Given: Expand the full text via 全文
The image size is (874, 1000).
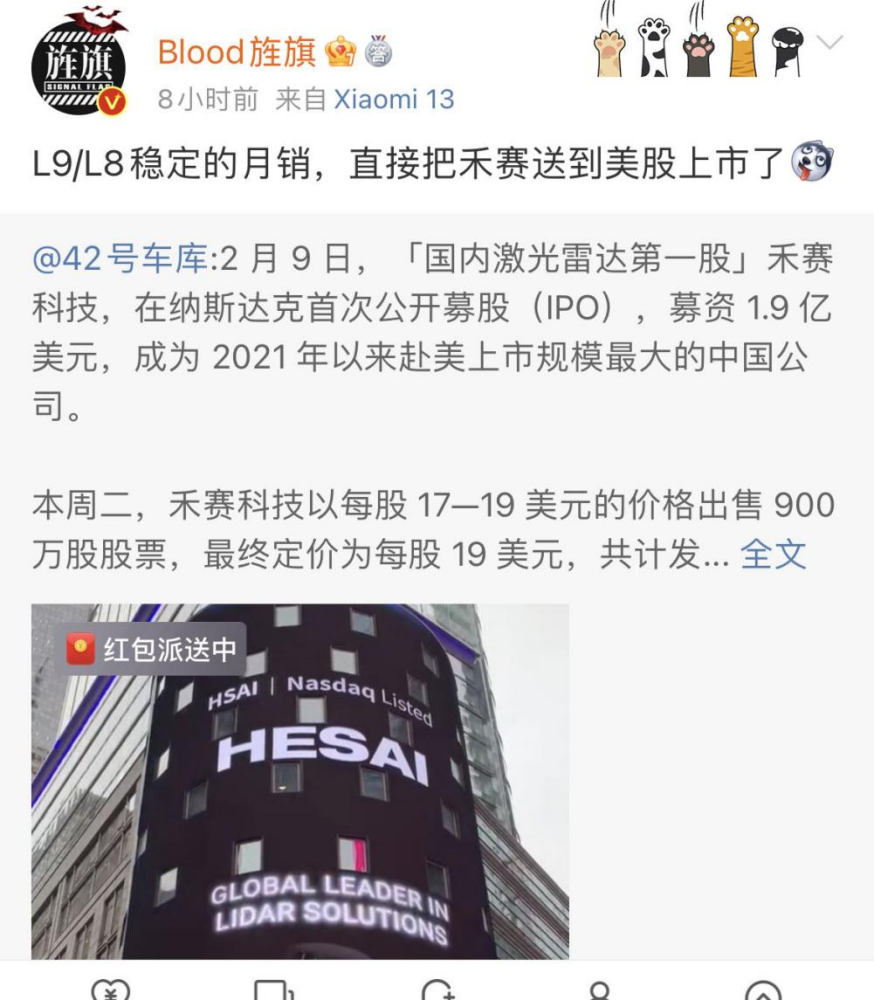Looking at the screenshot, I should [x=772, y=553].
